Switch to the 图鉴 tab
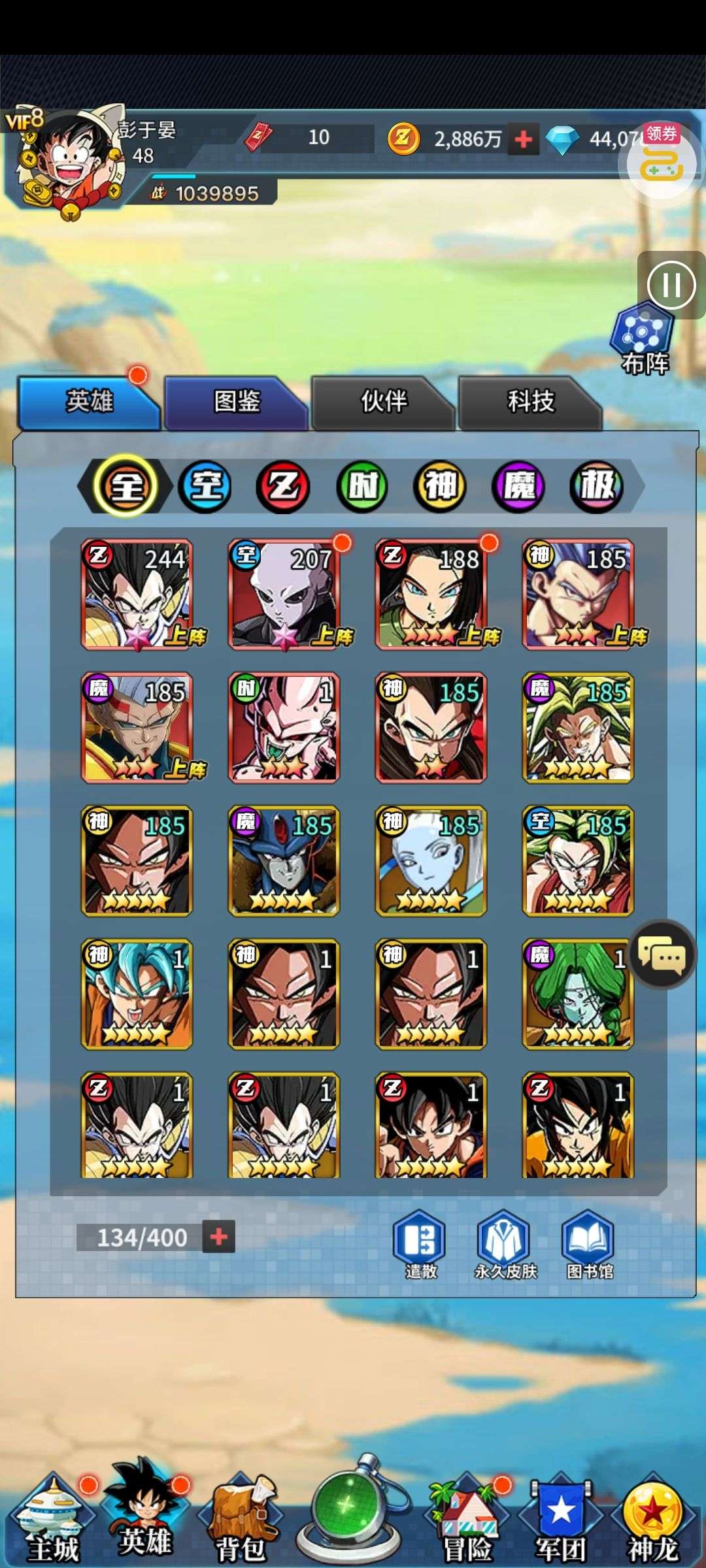Viewport: 706px width, 1568px height. (236, 401)
